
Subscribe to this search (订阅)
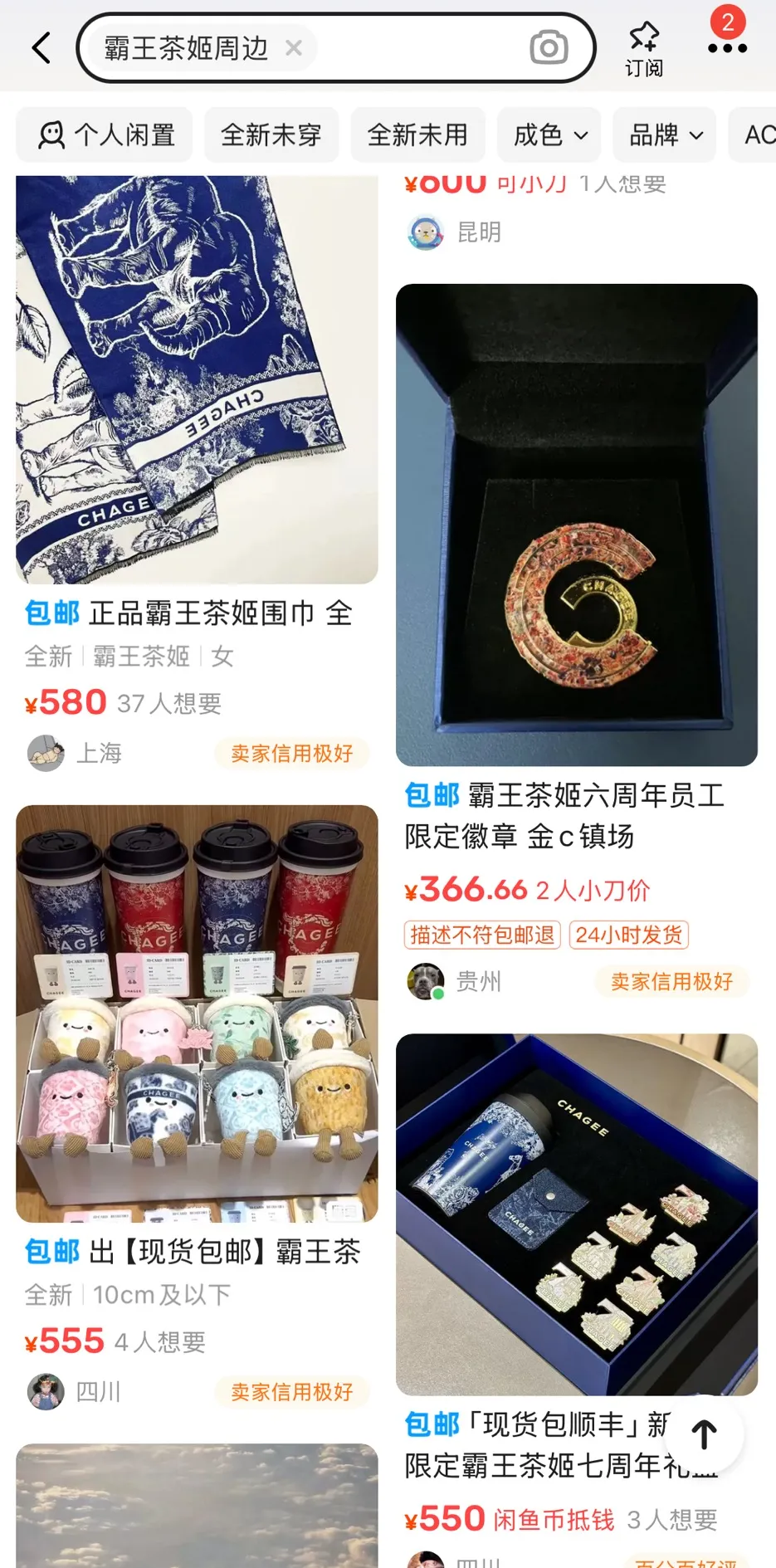644,48
